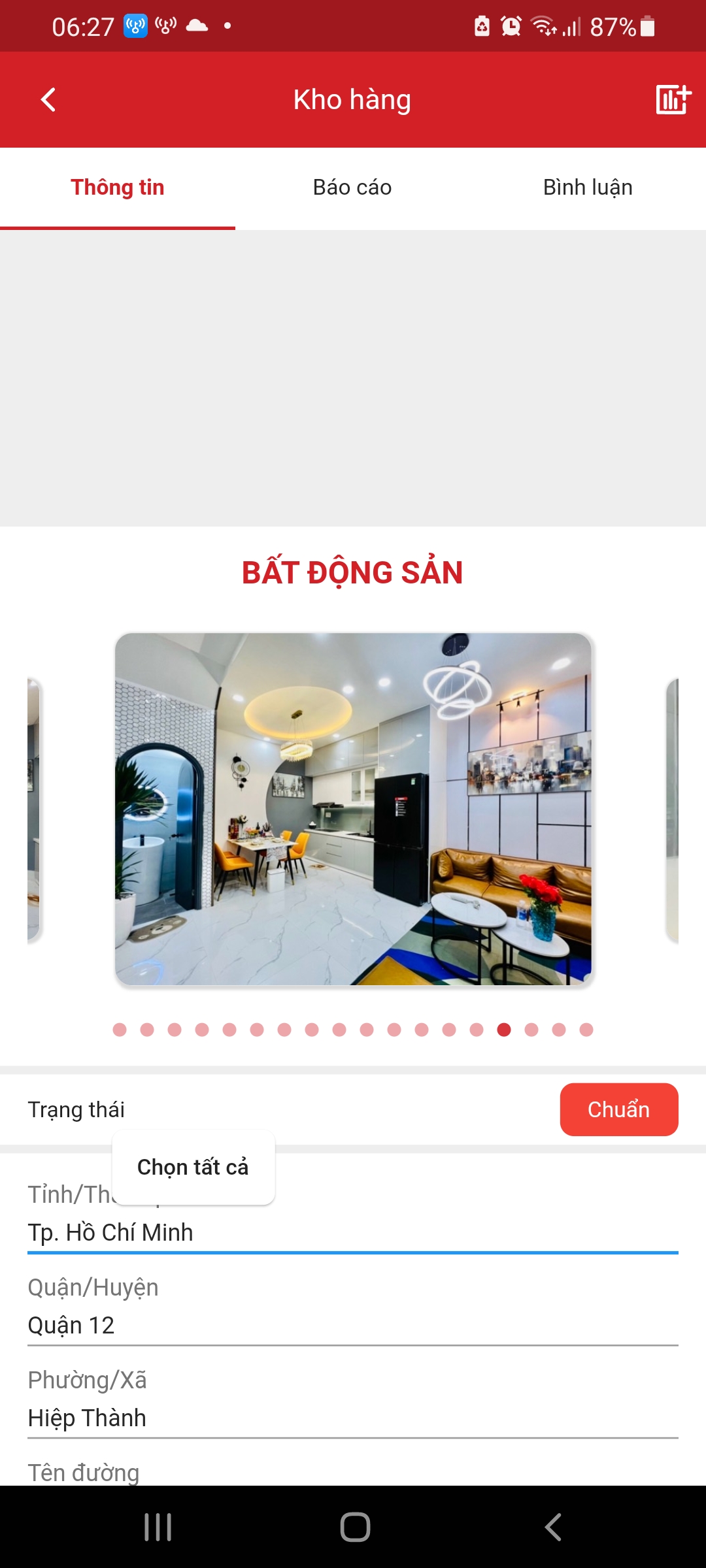
Task: Go back from the Kho hàng screen
Action: tap(48, 100)
